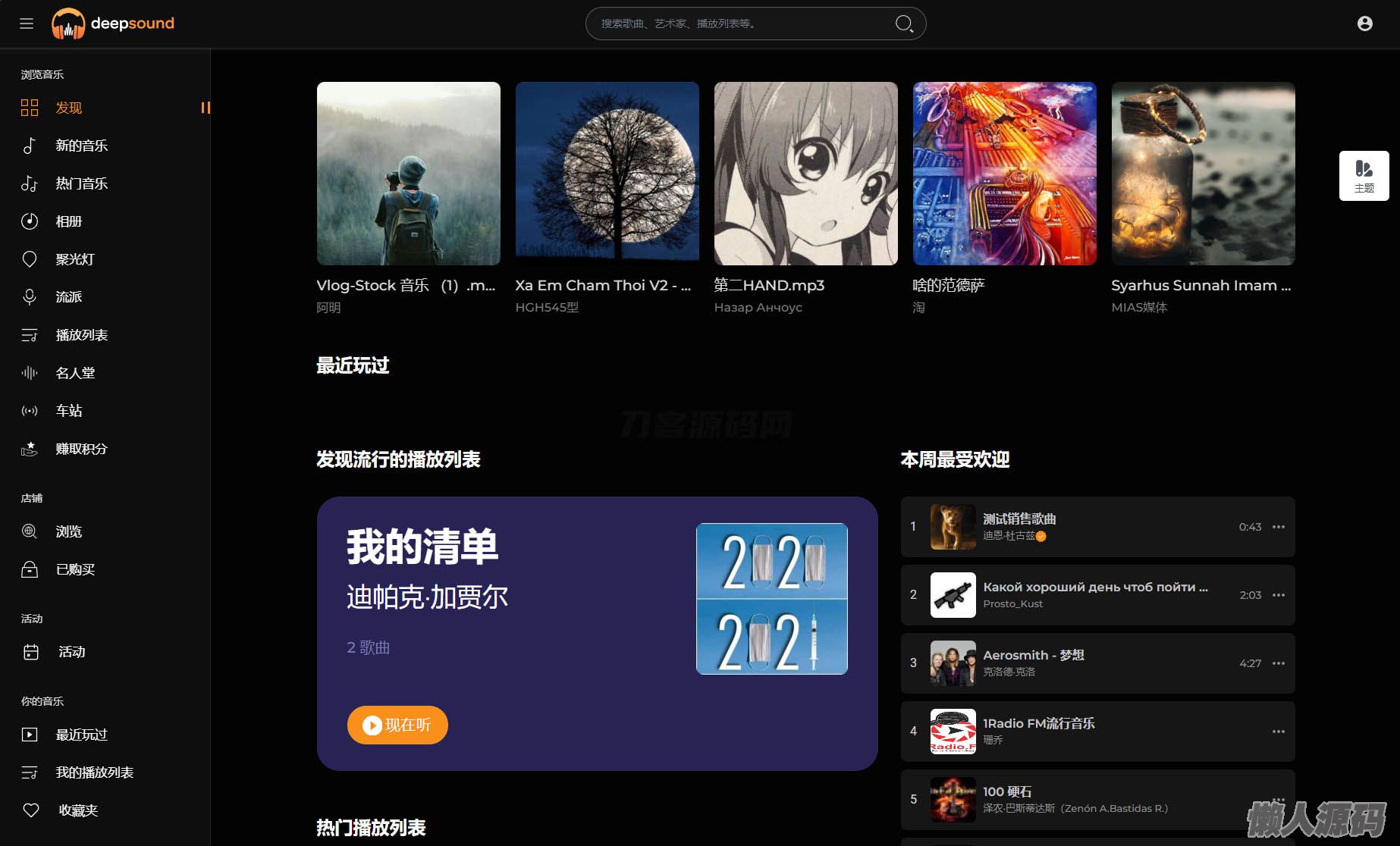Open the Vlog-Stock 音乐 track tile
Screen dimensions: 1400x846
click(408, 174)
